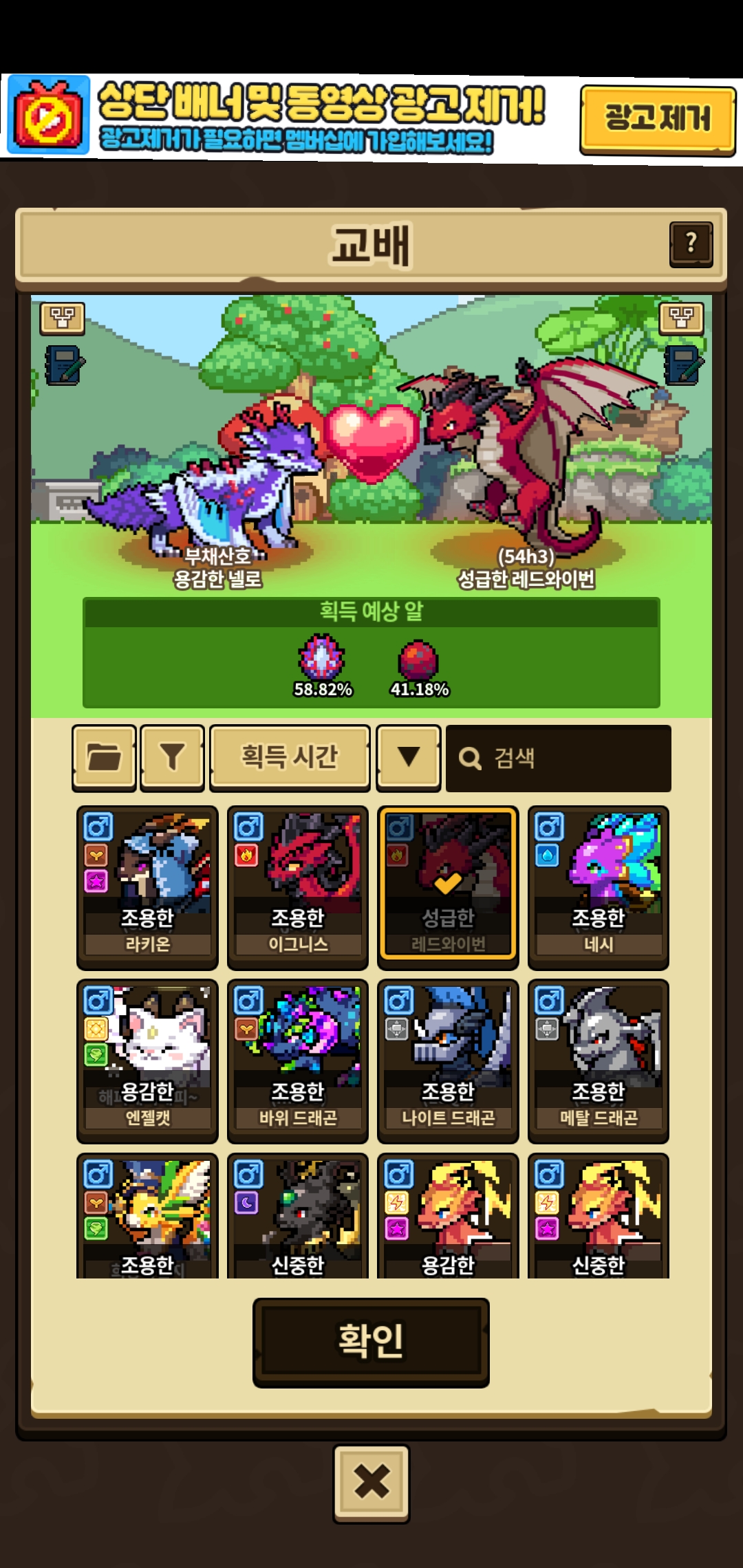Choose the 용감한 엔젤캣 dragon
743x1568 pixels.
pyautogui.click(x=147, y=1060)
